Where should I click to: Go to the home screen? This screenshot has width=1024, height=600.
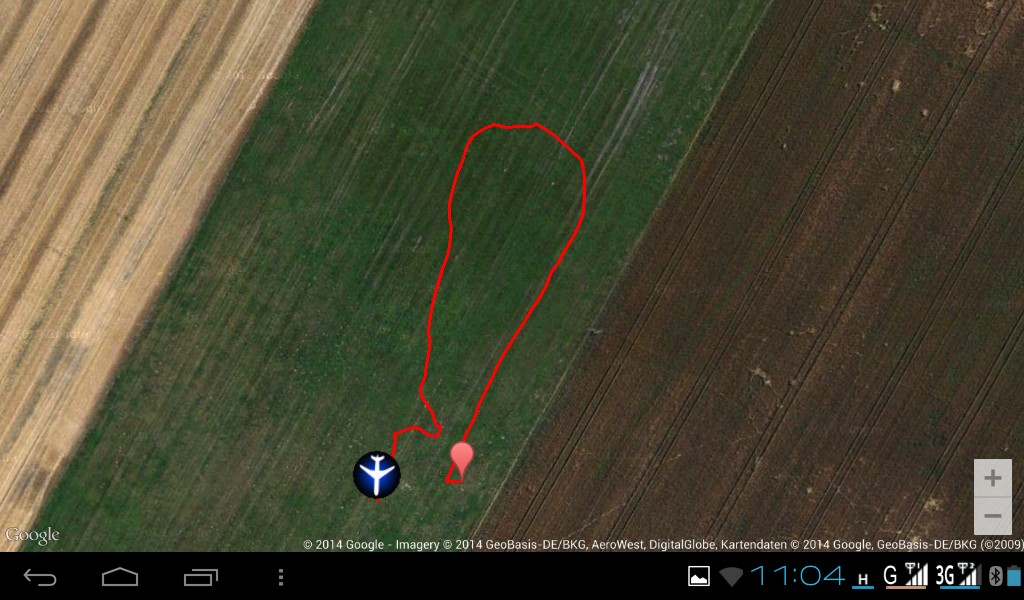pos(120,577)
